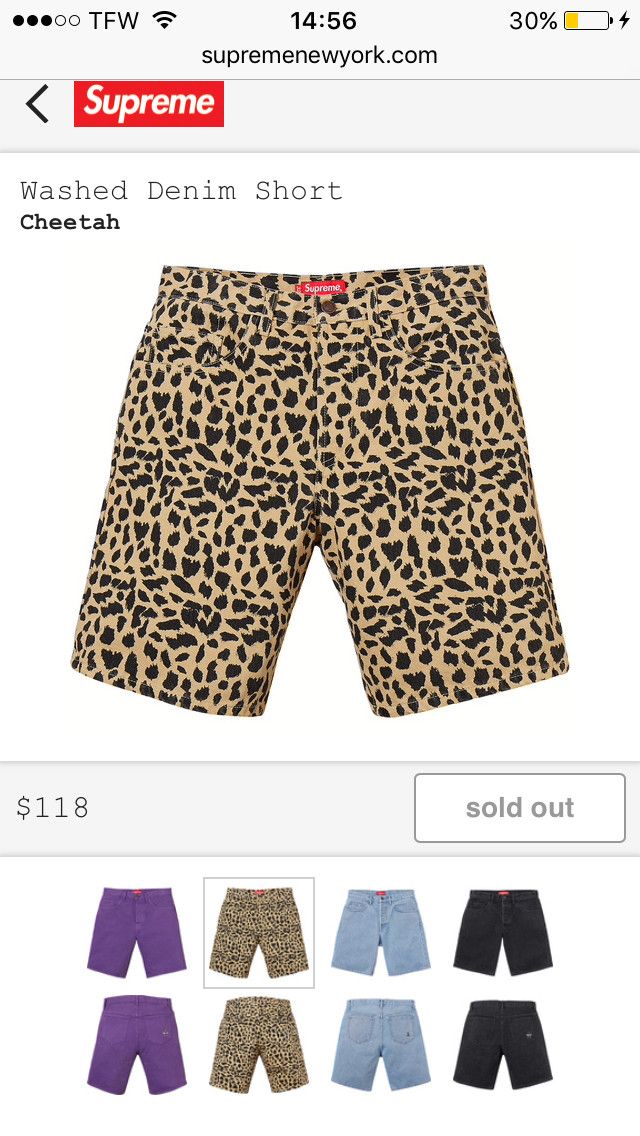View the cheetah shorts back thumbnail
Image resolution: width=640 pixels, height=1136 pixels.
tap(259, 1044)
